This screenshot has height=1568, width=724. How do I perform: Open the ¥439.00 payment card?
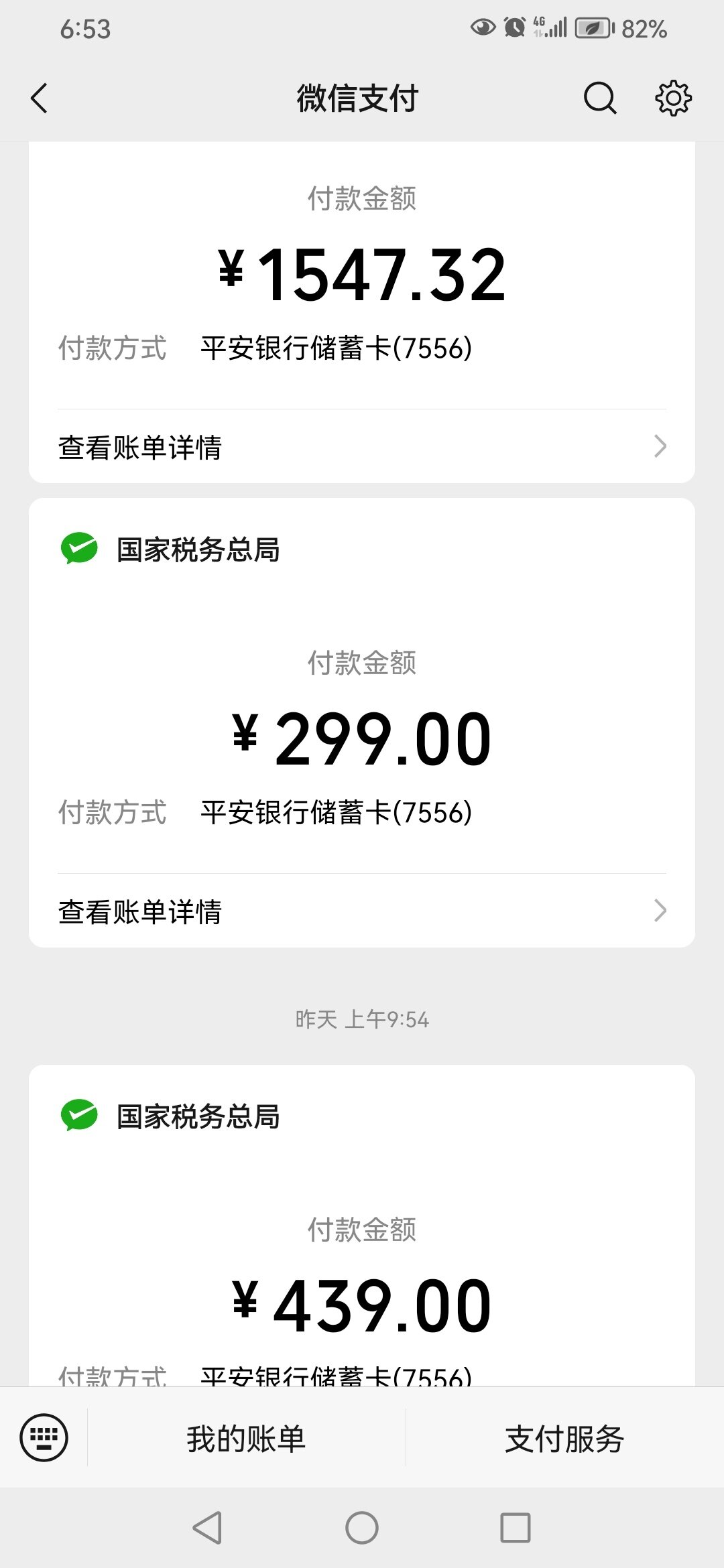362,1226
